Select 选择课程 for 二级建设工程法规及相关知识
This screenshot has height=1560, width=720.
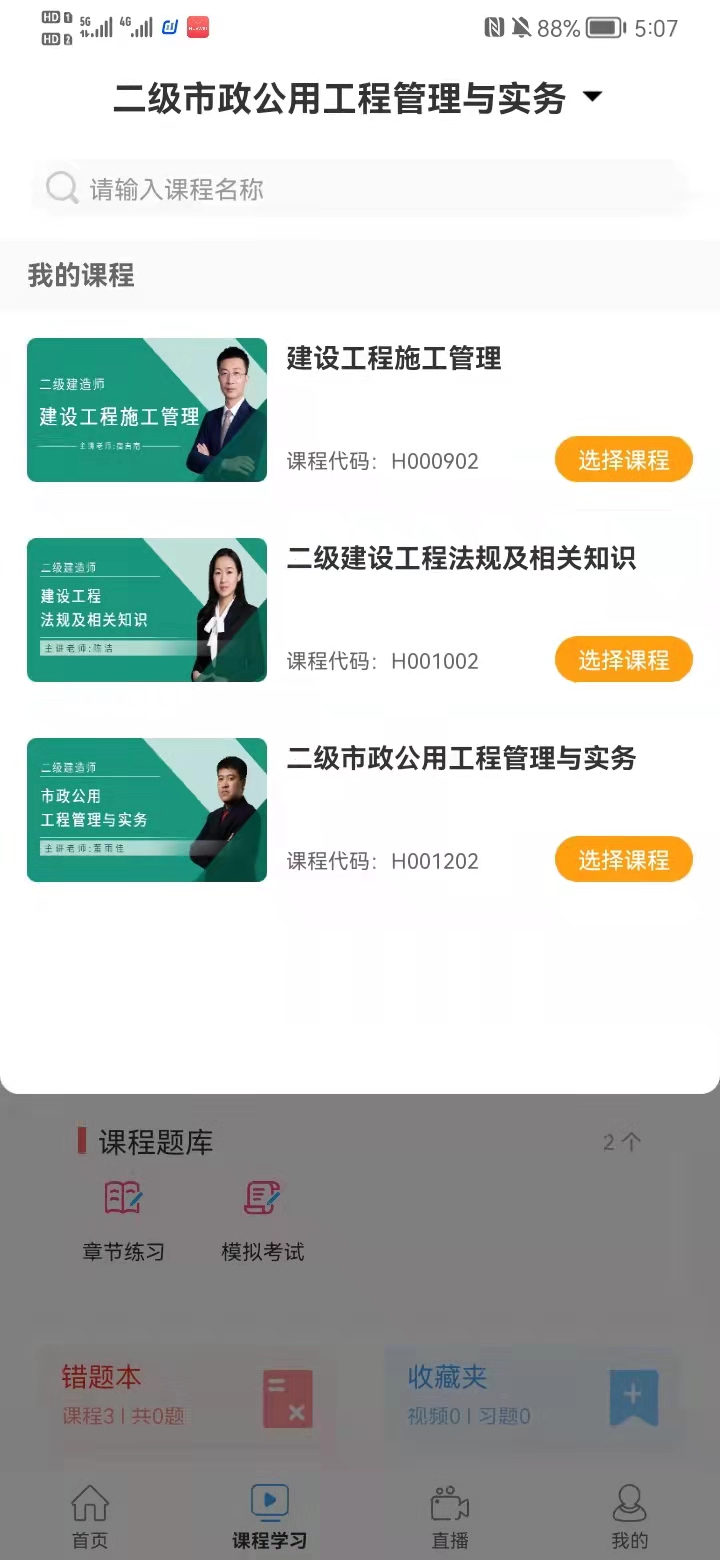point(623,659)
